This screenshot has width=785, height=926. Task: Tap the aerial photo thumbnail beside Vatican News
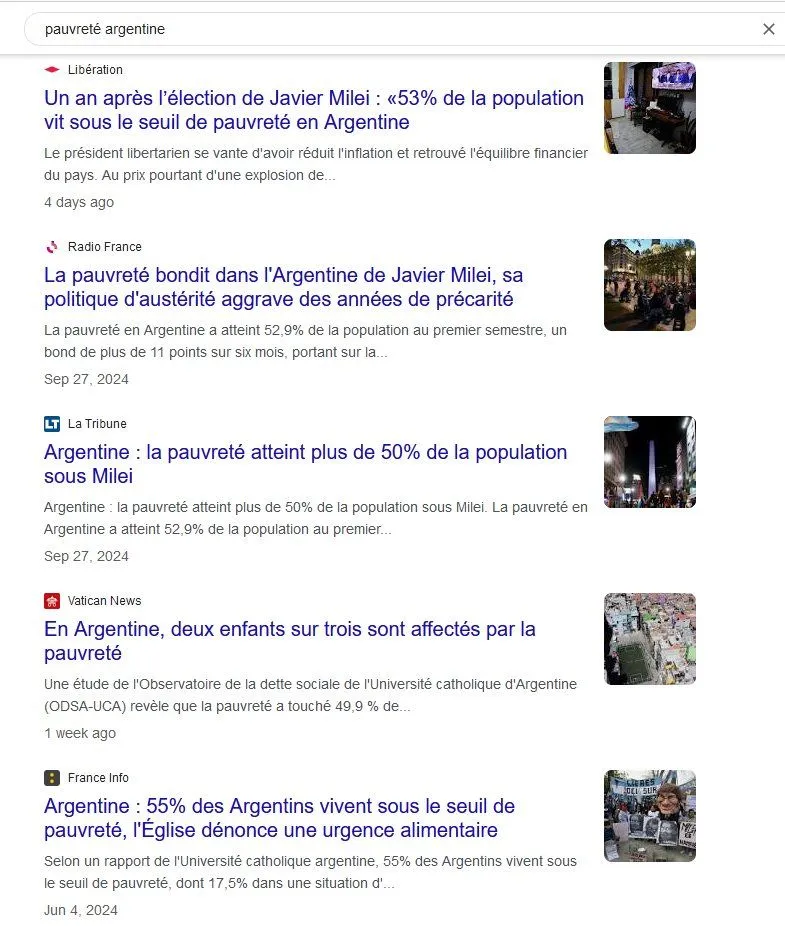650,639
